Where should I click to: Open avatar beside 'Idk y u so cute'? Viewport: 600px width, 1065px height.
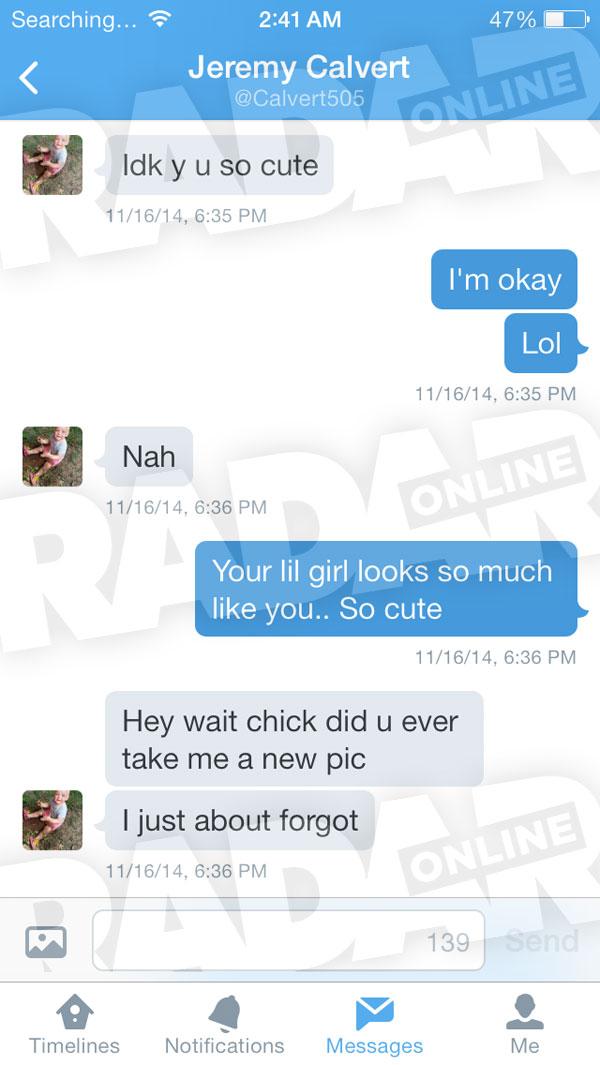click(52, 164)
